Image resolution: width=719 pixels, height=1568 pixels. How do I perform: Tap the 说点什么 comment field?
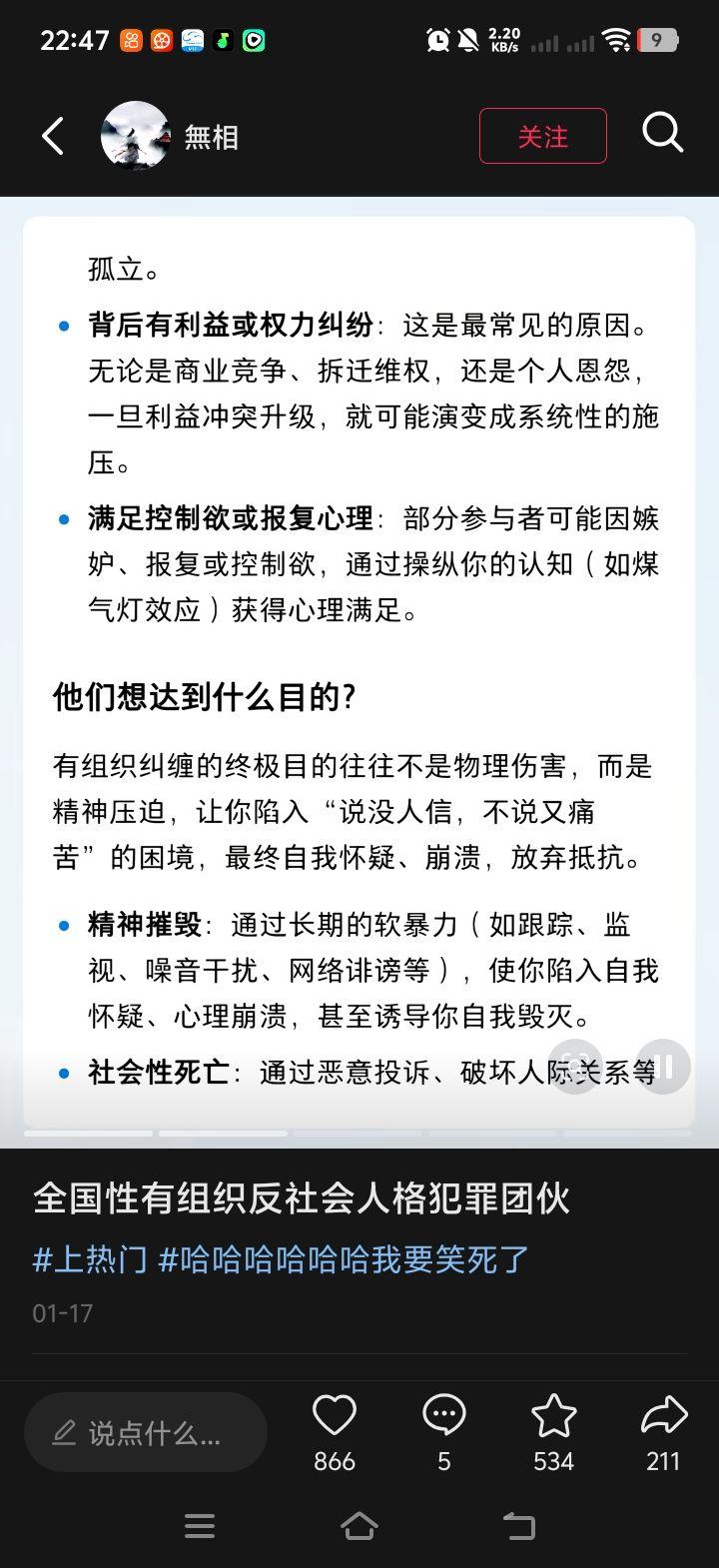tap(146, 1432)
